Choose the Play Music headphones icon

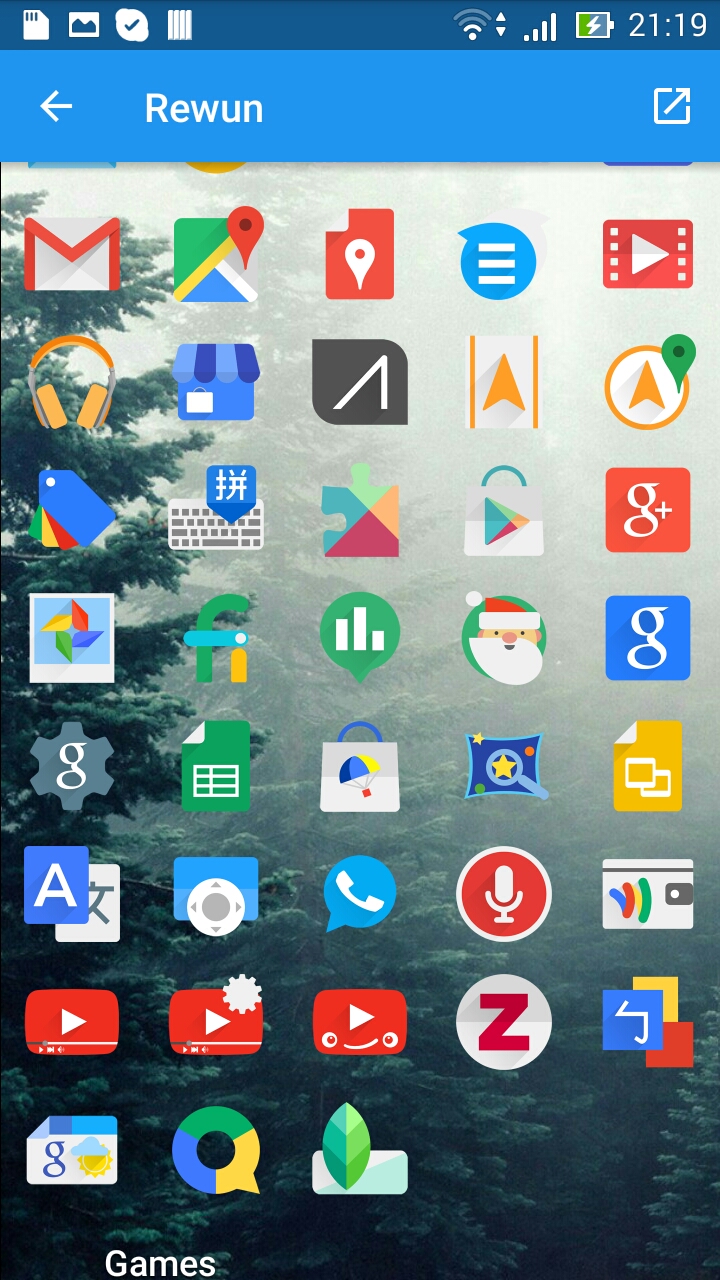point(72,383)
